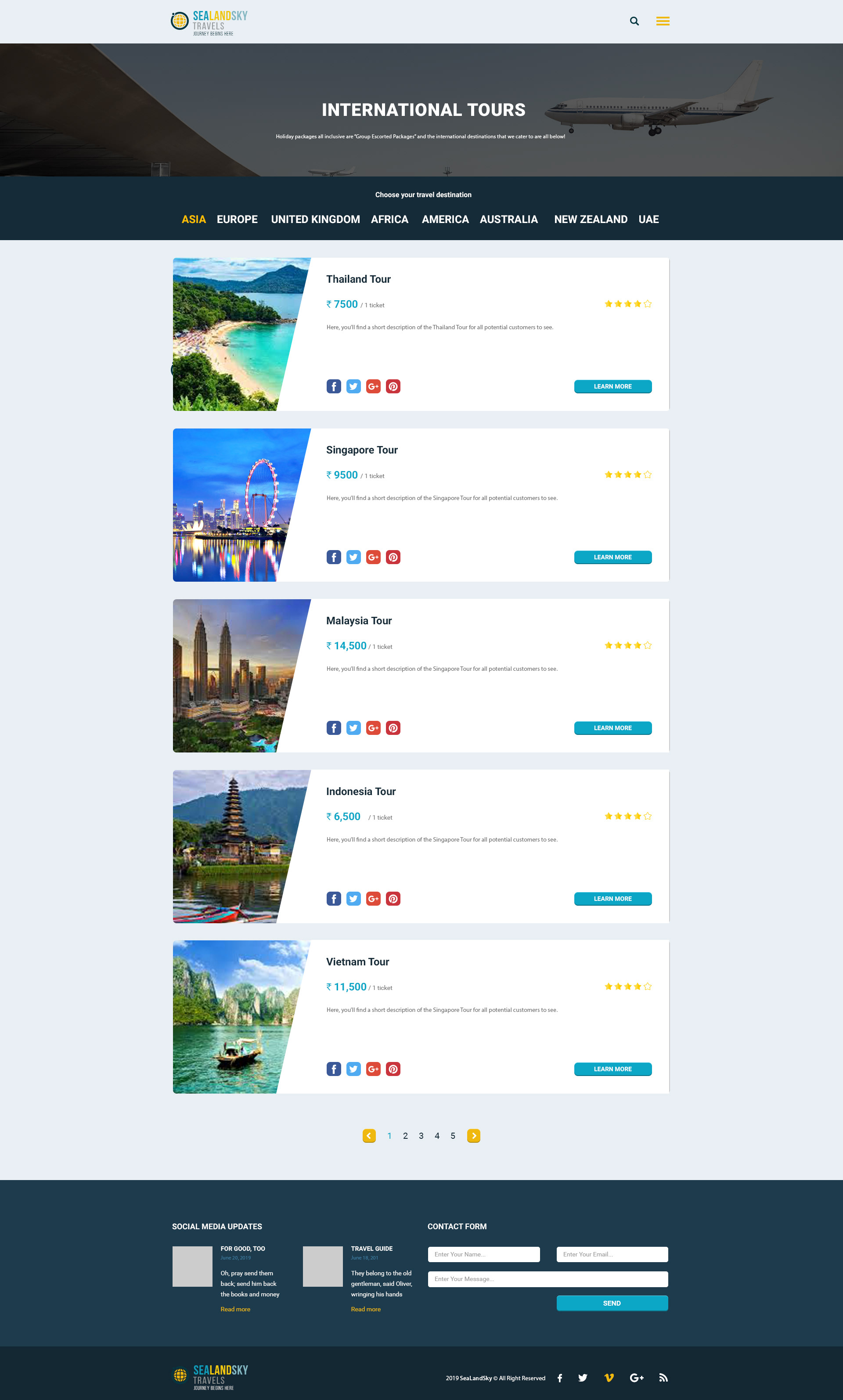Screen dimensions: 843x1400
Task: Go to the next page arrow
Action: pos(473,1136)
